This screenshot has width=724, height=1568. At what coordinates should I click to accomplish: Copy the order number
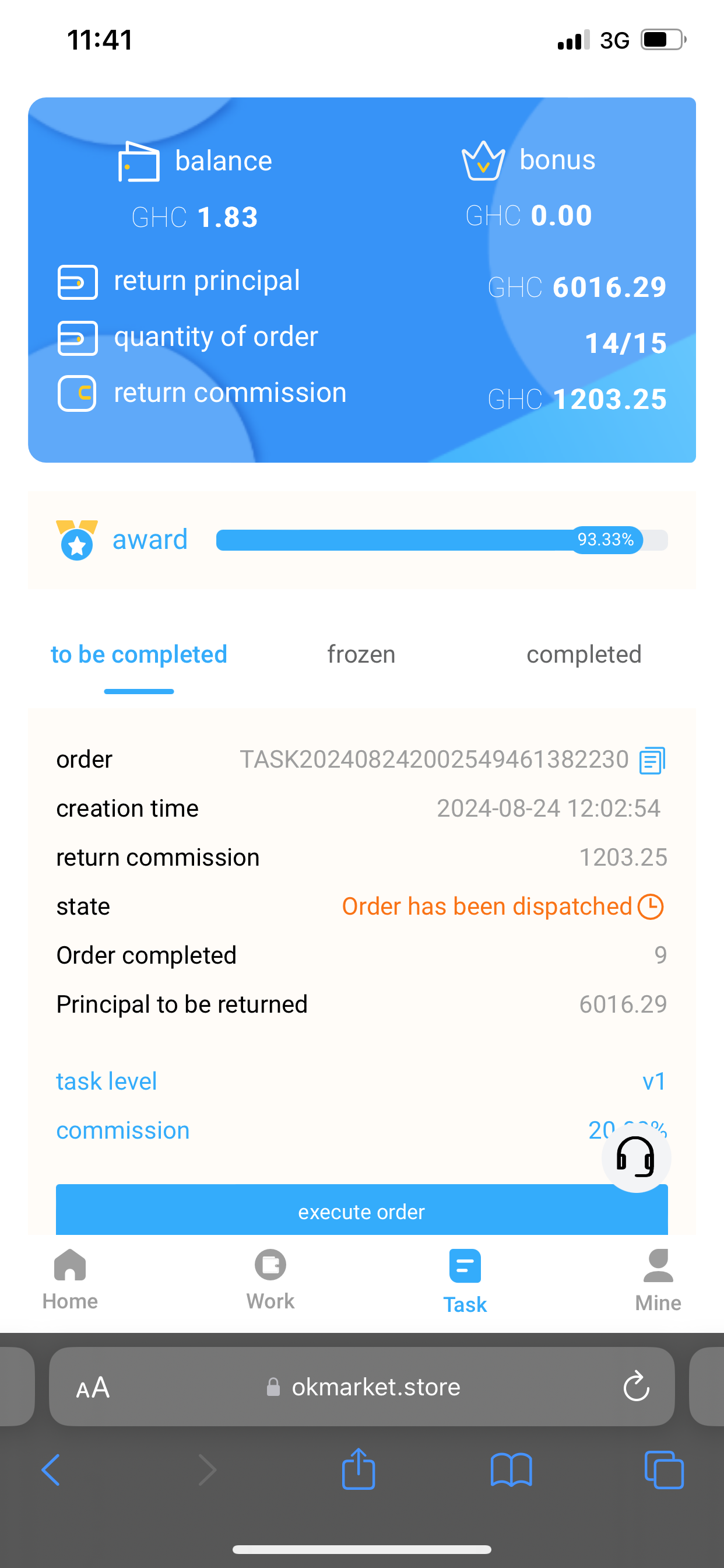(652, 760)
